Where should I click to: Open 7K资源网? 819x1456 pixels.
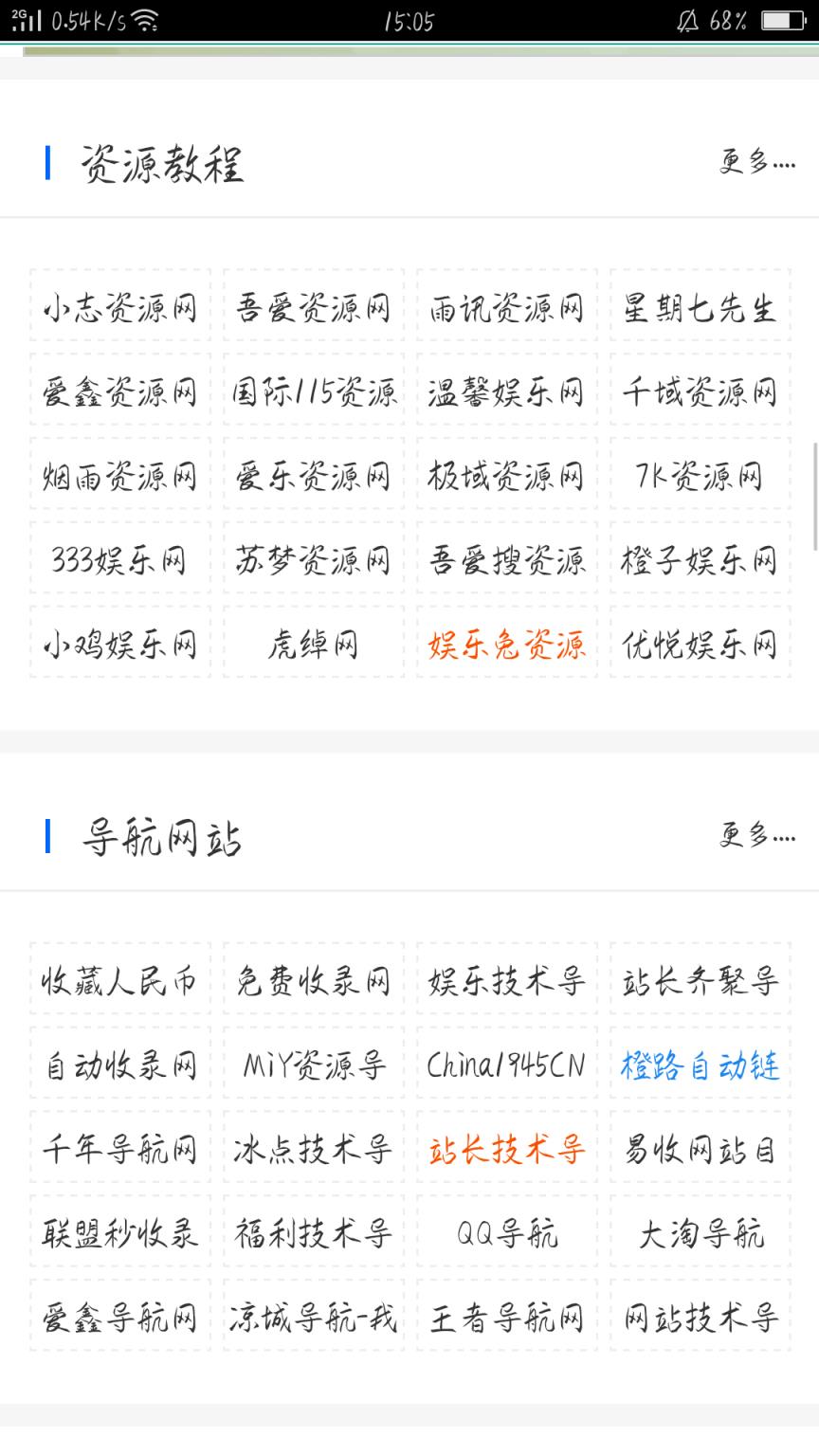(x=700, y=476)
